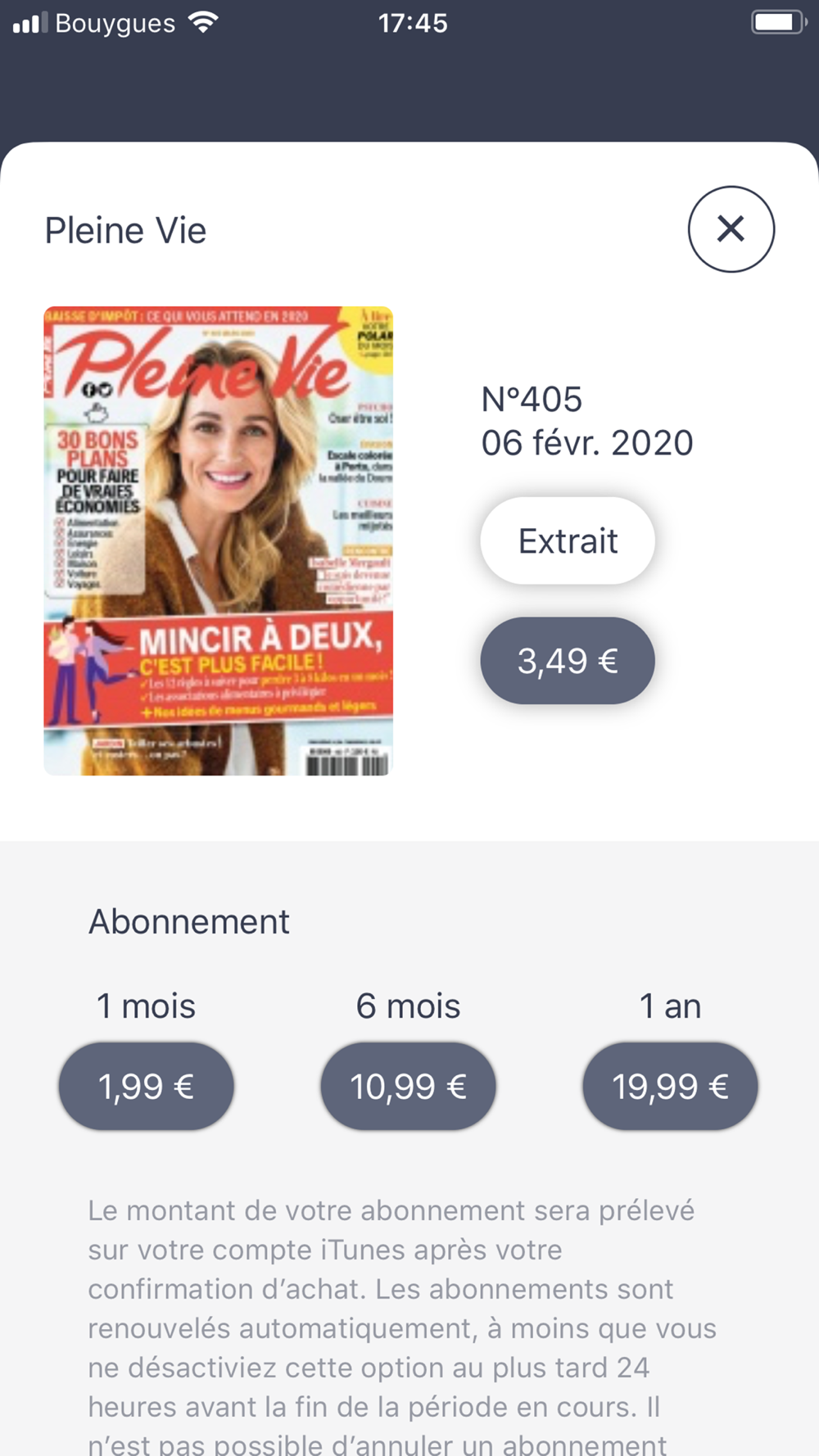Viewport: 819px width, 1456px height.
Task: Open the Pleine Vie magazine cover
Action: point(219,540)
